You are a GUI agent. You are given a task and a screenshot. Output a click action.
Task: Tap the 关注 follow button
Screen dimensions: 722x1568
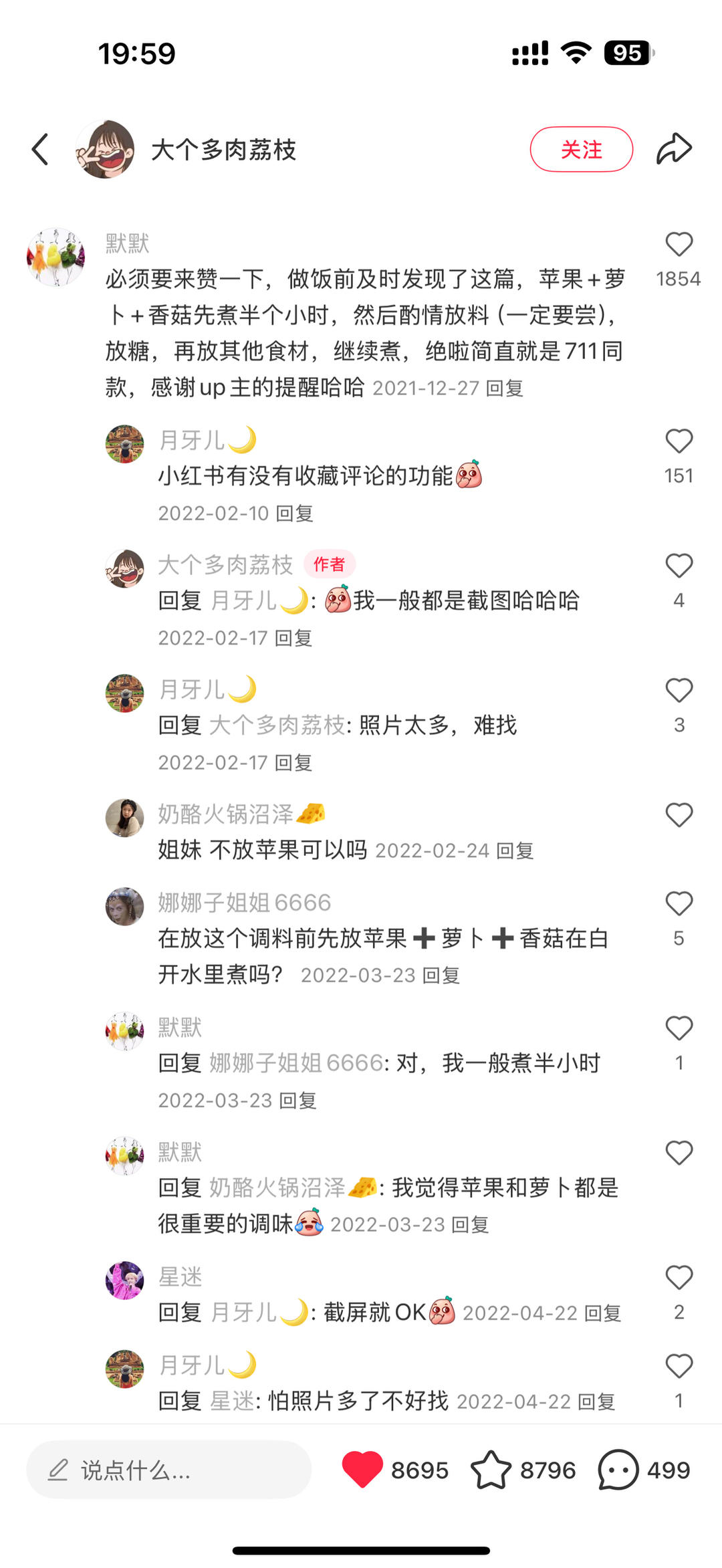pos(581,150)
